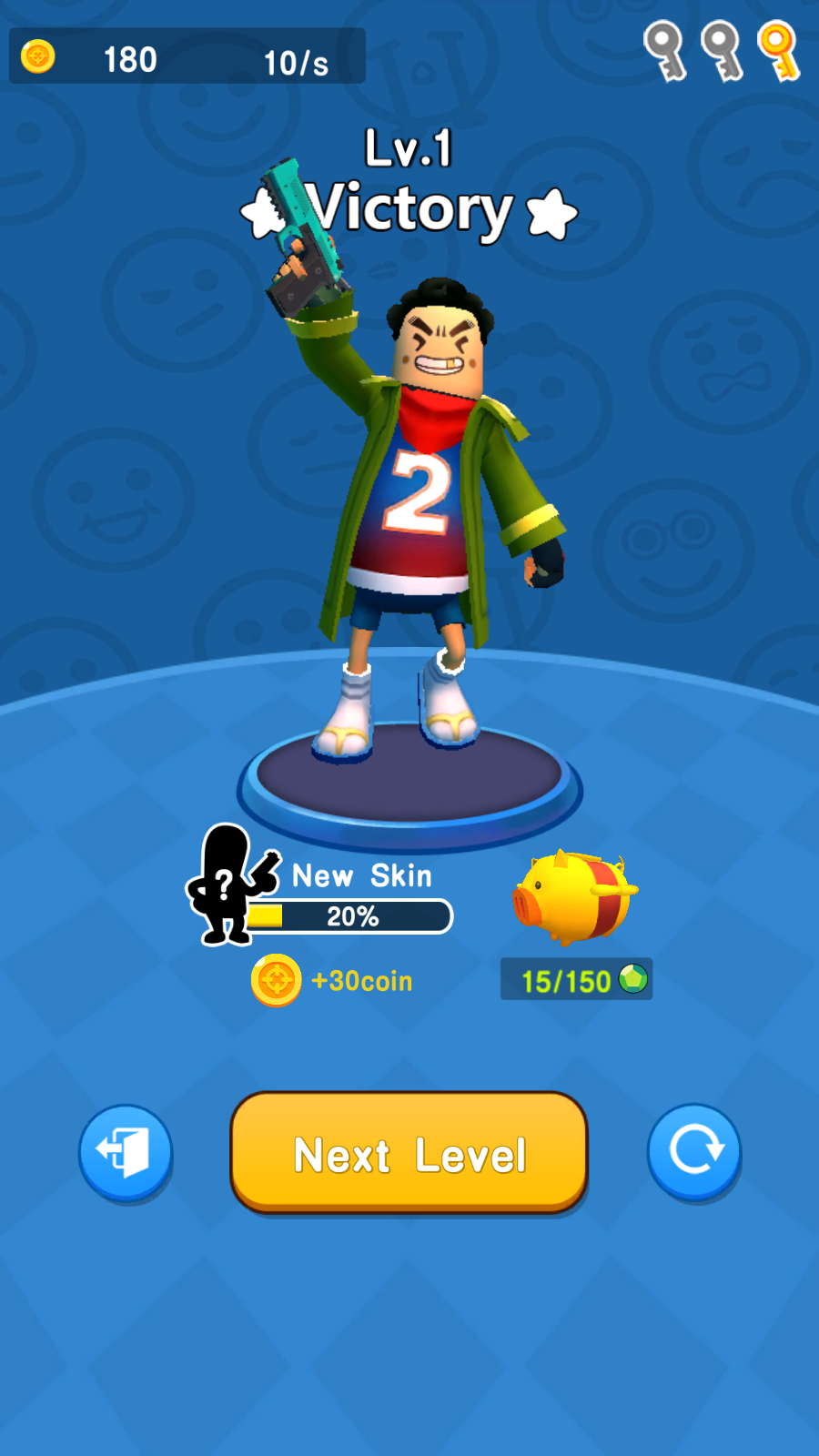Click the +30coin reward label

pos(362,980)
